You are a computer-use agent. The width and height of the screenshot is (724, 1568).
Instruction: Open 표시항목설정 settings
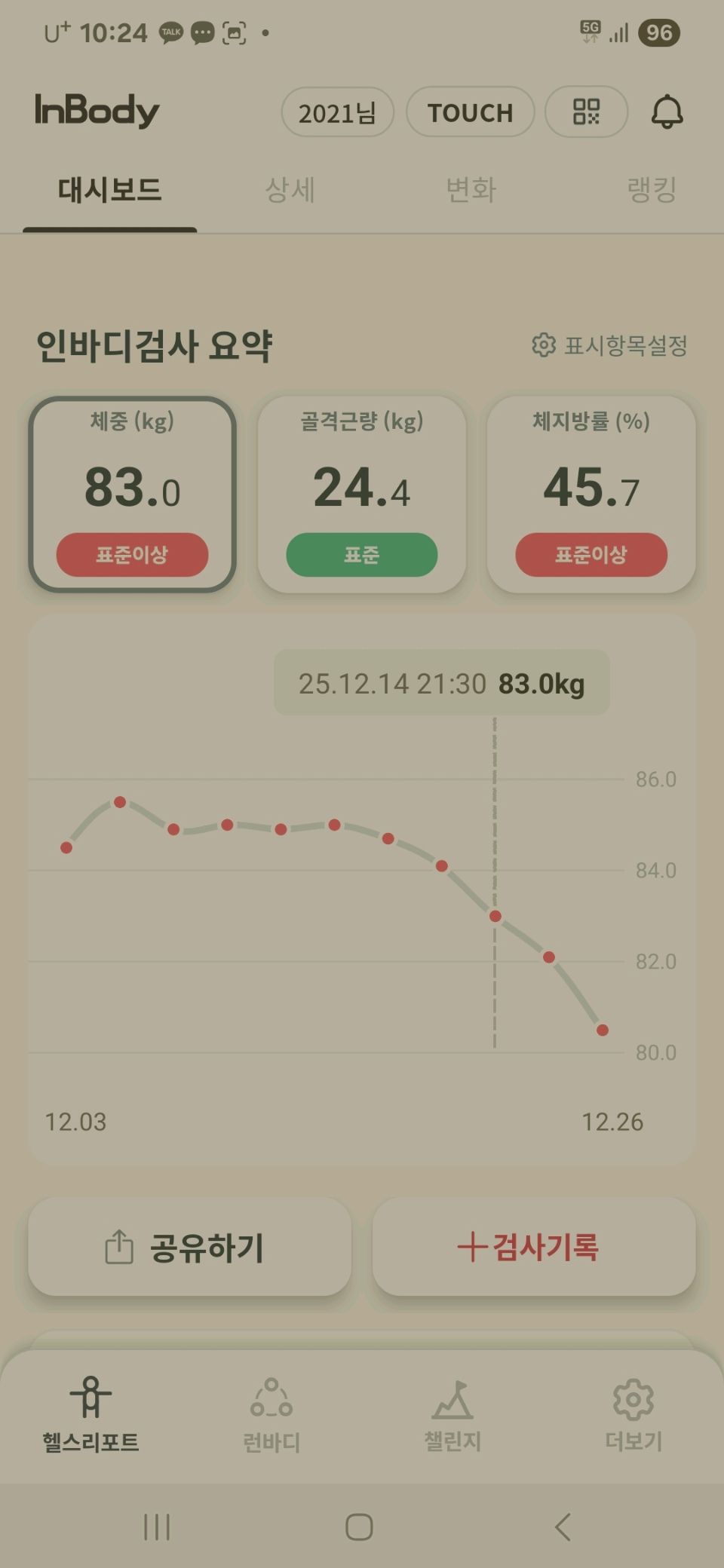click(610, 345)
